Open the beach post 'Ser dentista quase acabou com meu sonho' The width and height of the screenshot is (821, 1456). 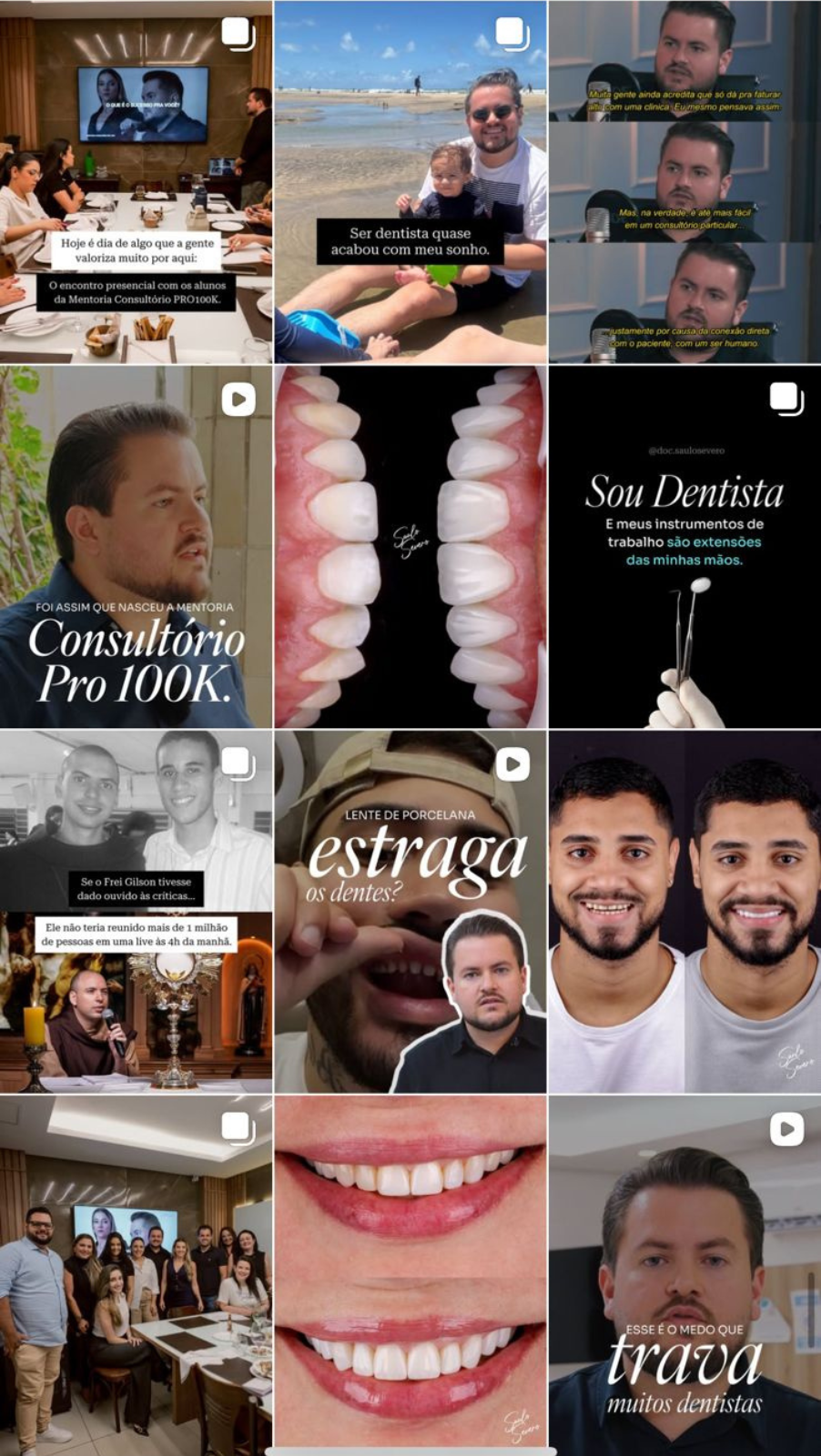[x=410, y=182]
